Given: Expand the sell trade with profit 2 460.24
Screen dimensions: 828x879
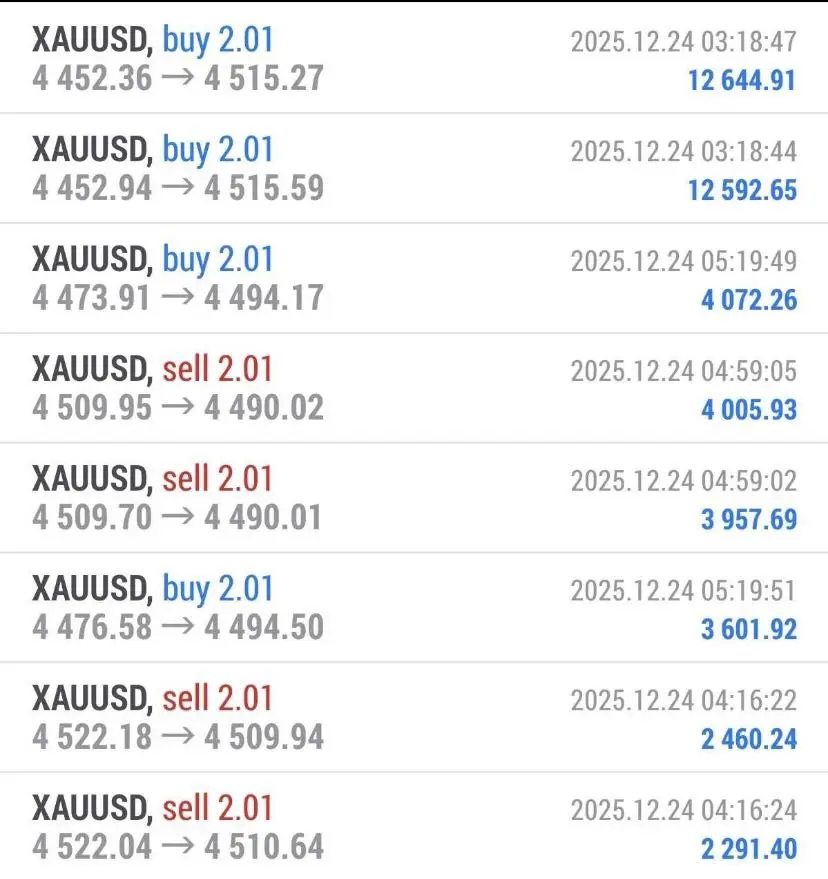Looking at the screenshot, I should click(414, 717).
